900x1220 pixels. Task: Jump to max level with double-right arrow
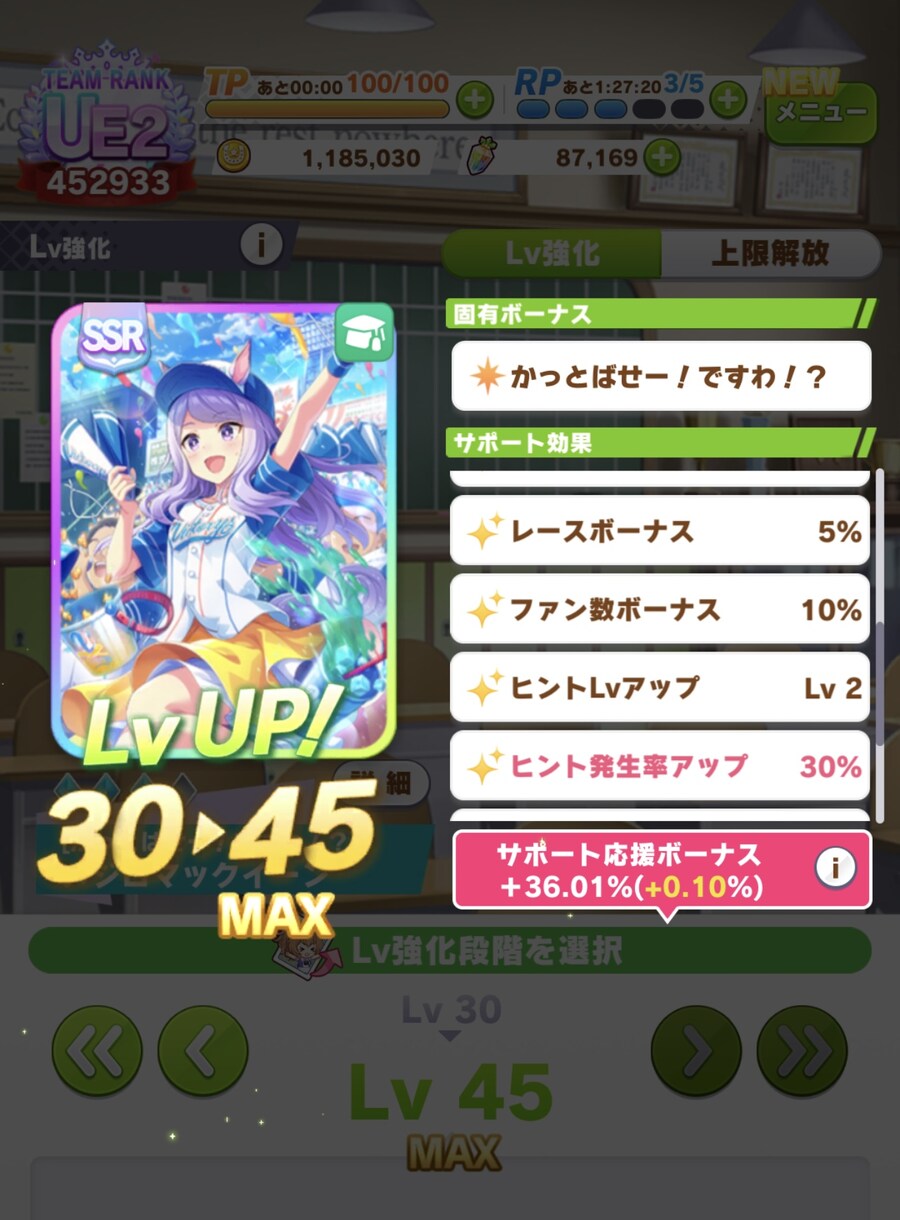802,1050
